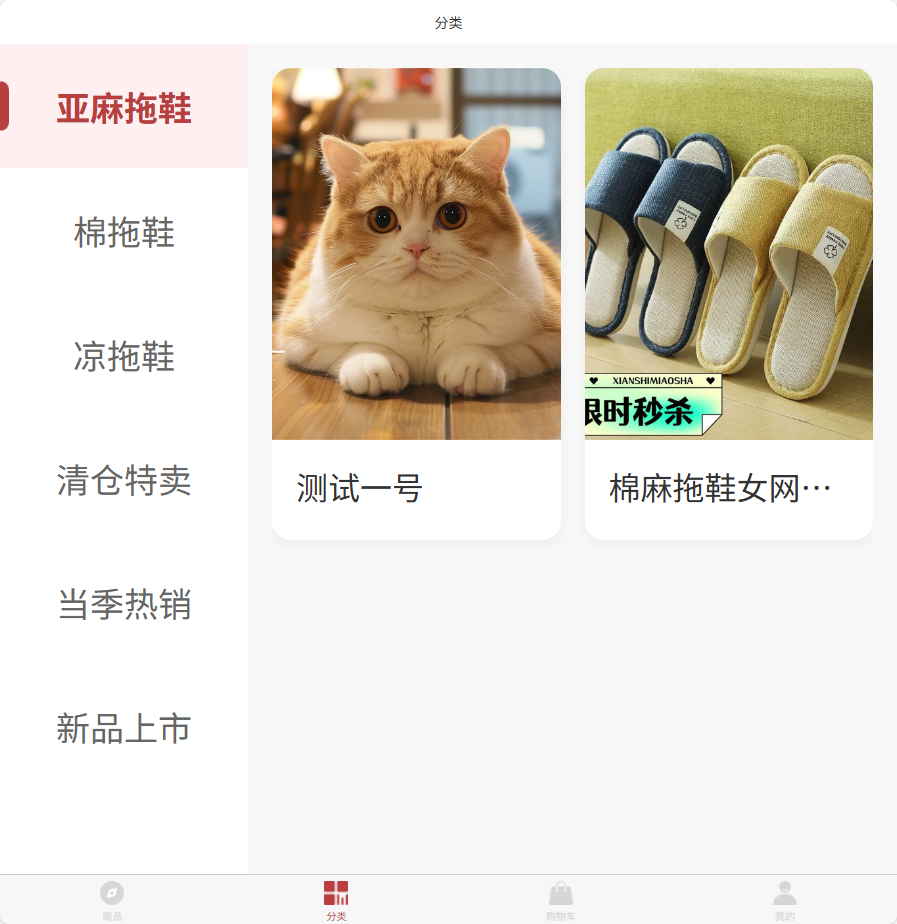897x924 pixels.
Task: Switch to the 棉拖鞋 category
Action: click(x=124, y=232)
